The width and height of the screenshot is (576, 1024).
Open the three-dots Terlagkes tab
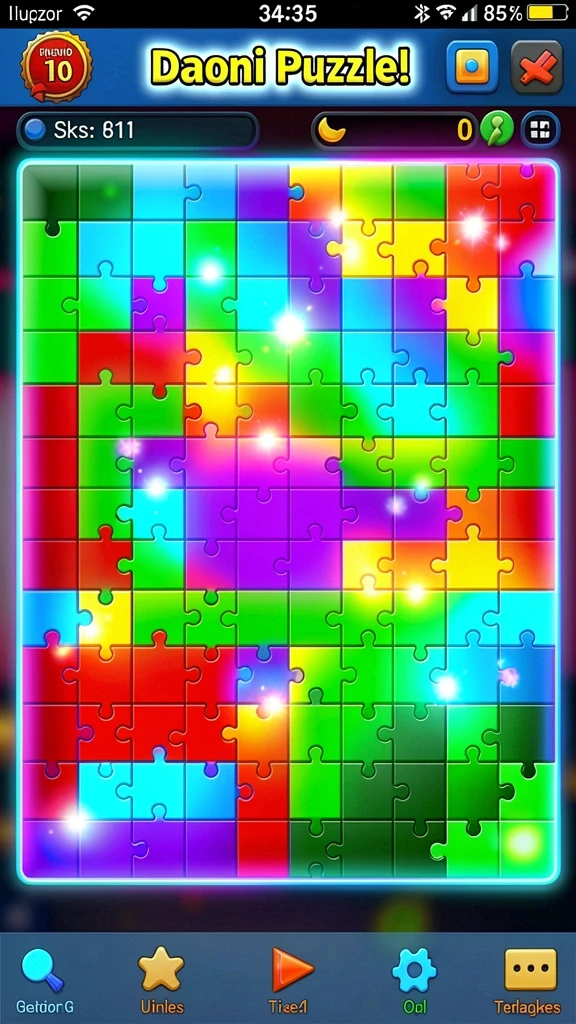pos(530,980)
